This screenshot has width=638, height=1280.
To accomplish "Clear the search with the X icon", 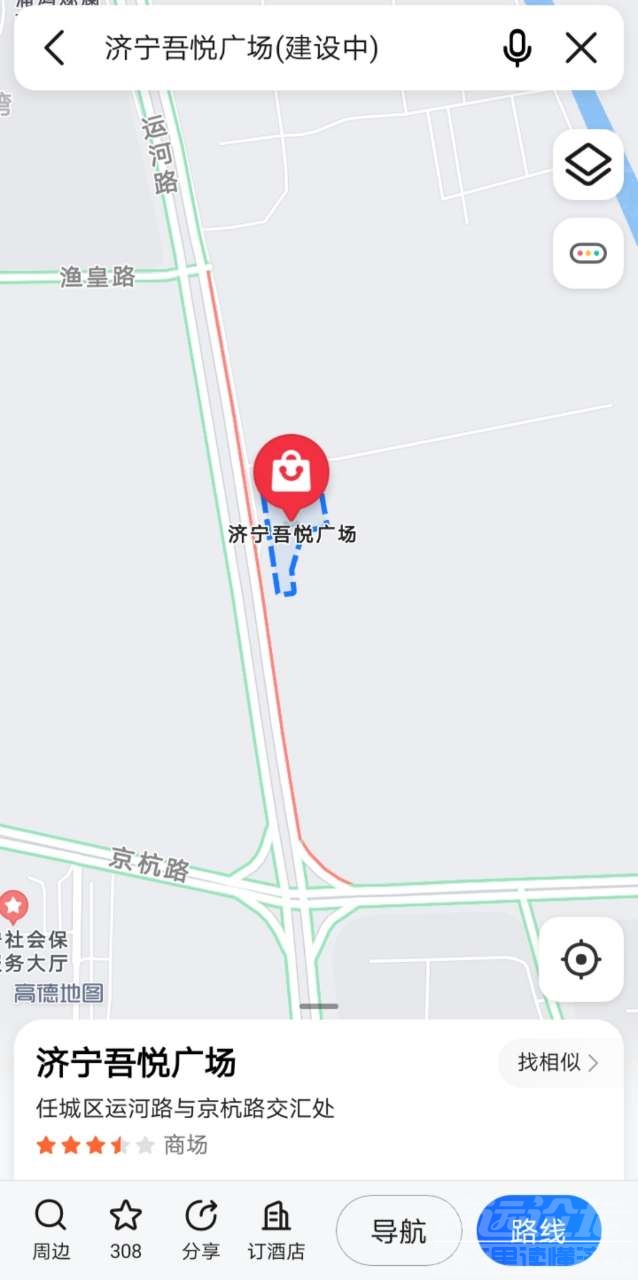I will click(x=581, y=48).
